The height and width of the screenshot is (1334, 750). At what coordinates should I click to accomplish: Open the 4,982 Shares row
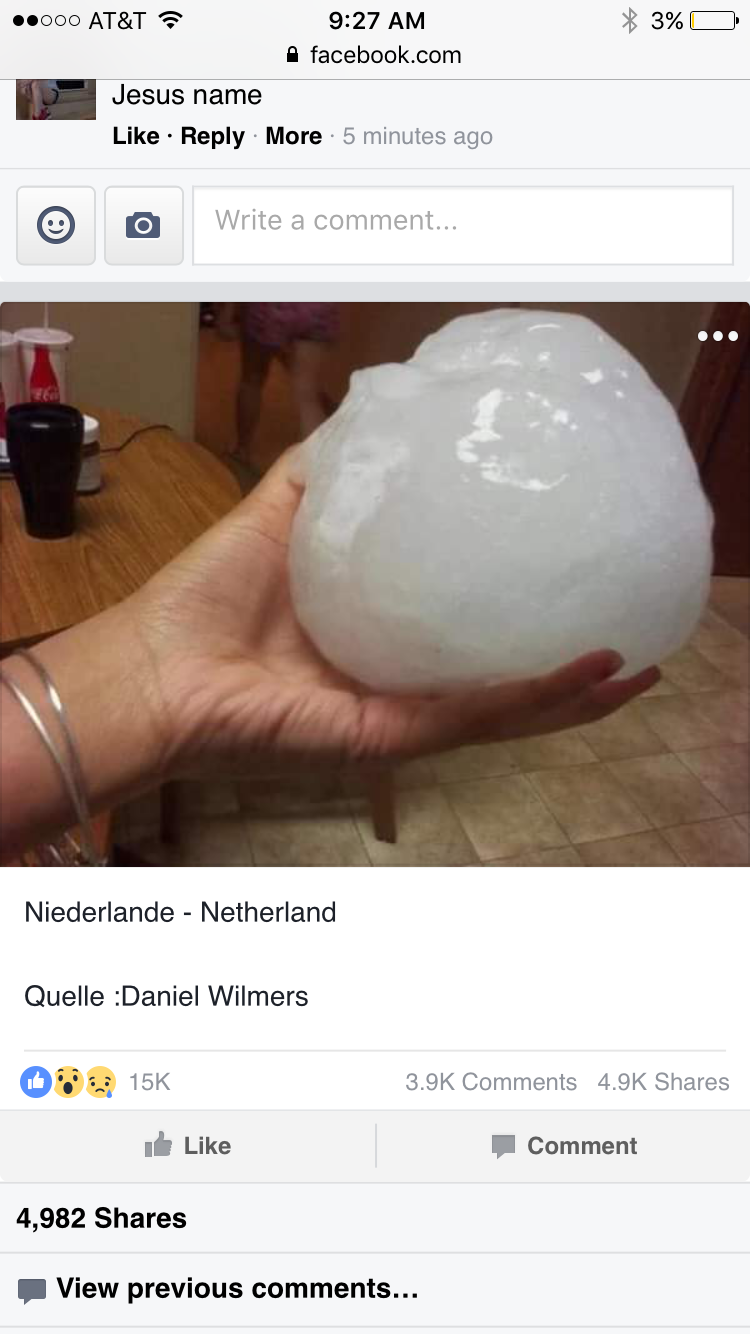(101, 1218)
